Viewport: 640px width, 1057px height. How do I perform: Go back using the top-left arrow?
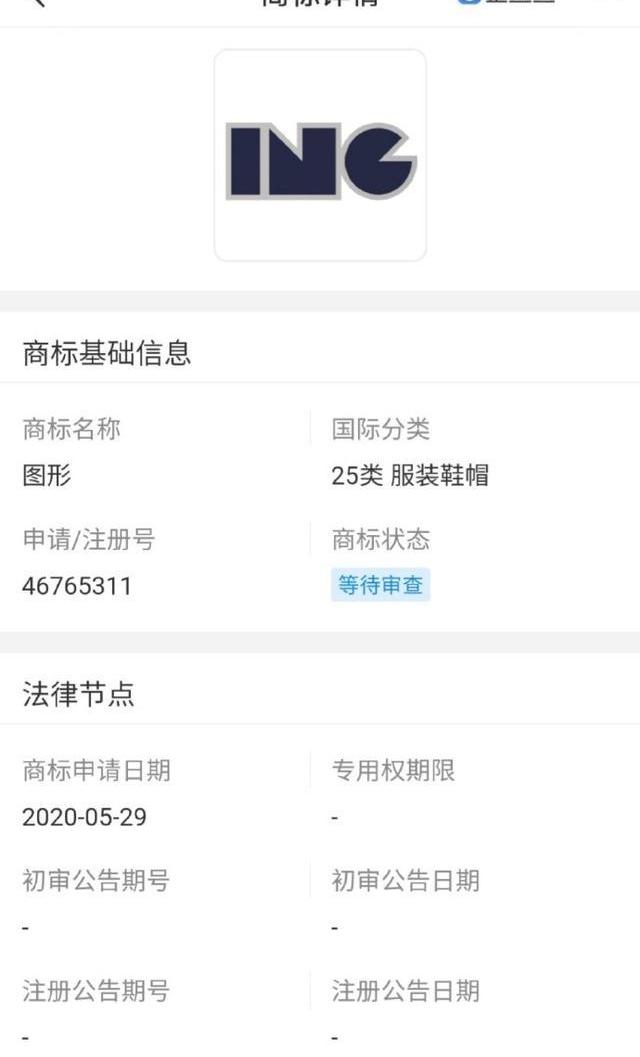click(38, 3)
